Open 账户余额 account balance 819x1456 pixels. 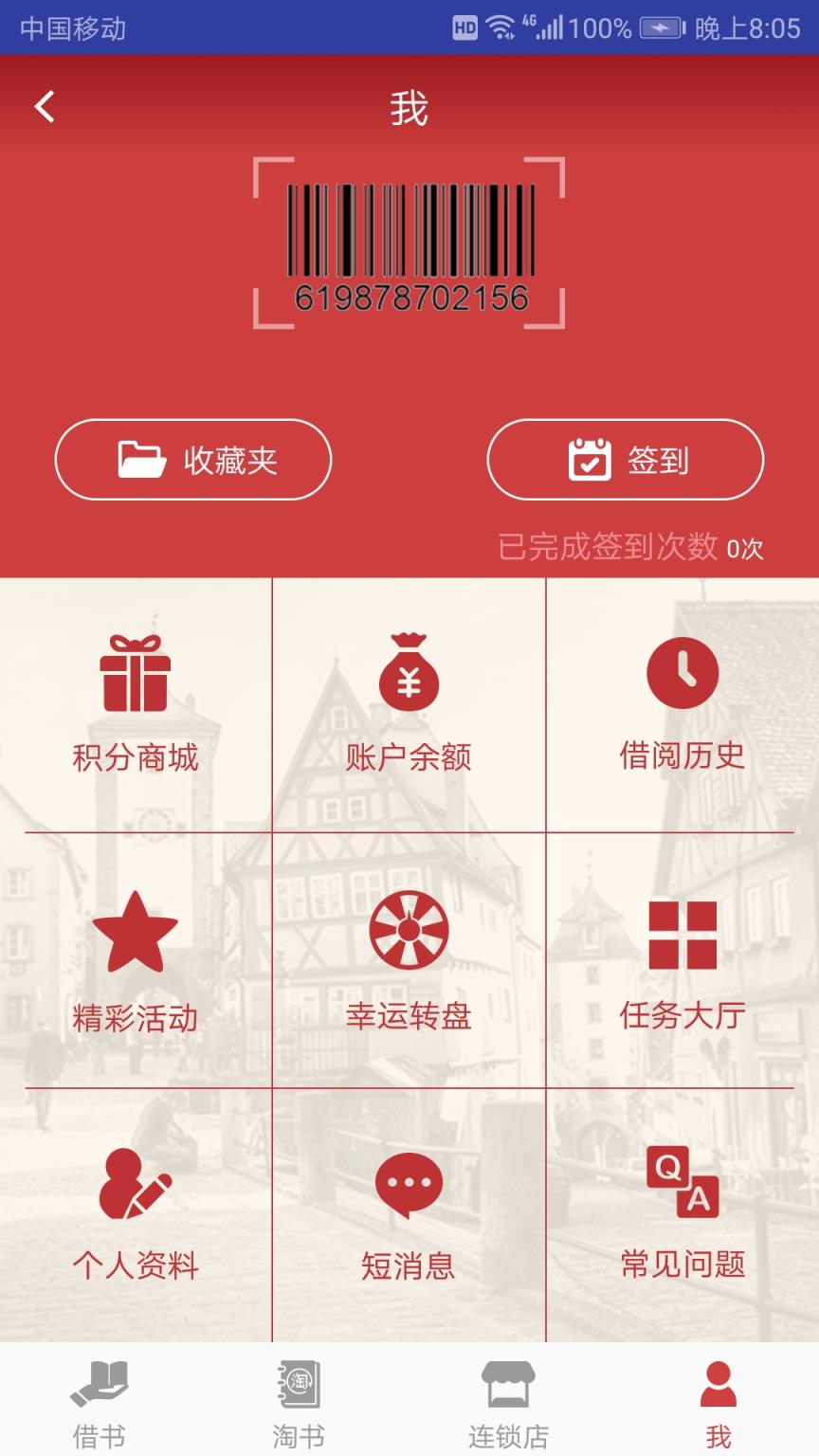point(409,701)
